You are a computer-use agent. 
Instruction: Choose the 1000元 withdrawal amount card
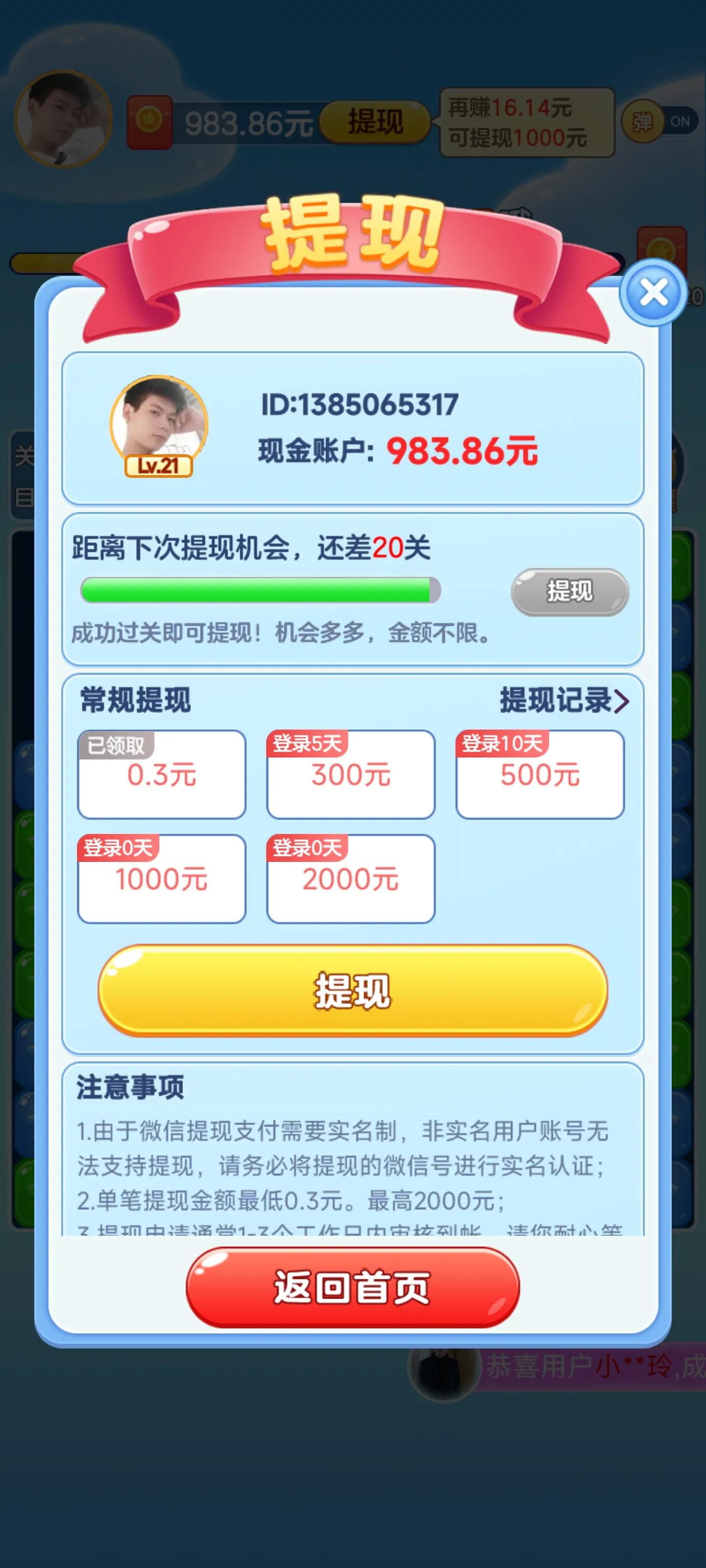click(x=161, y=879)
